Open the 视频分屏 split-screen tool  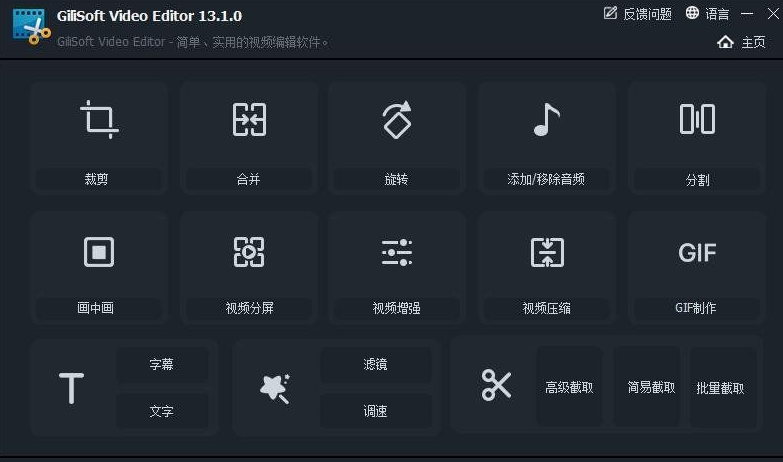point(248,267)
